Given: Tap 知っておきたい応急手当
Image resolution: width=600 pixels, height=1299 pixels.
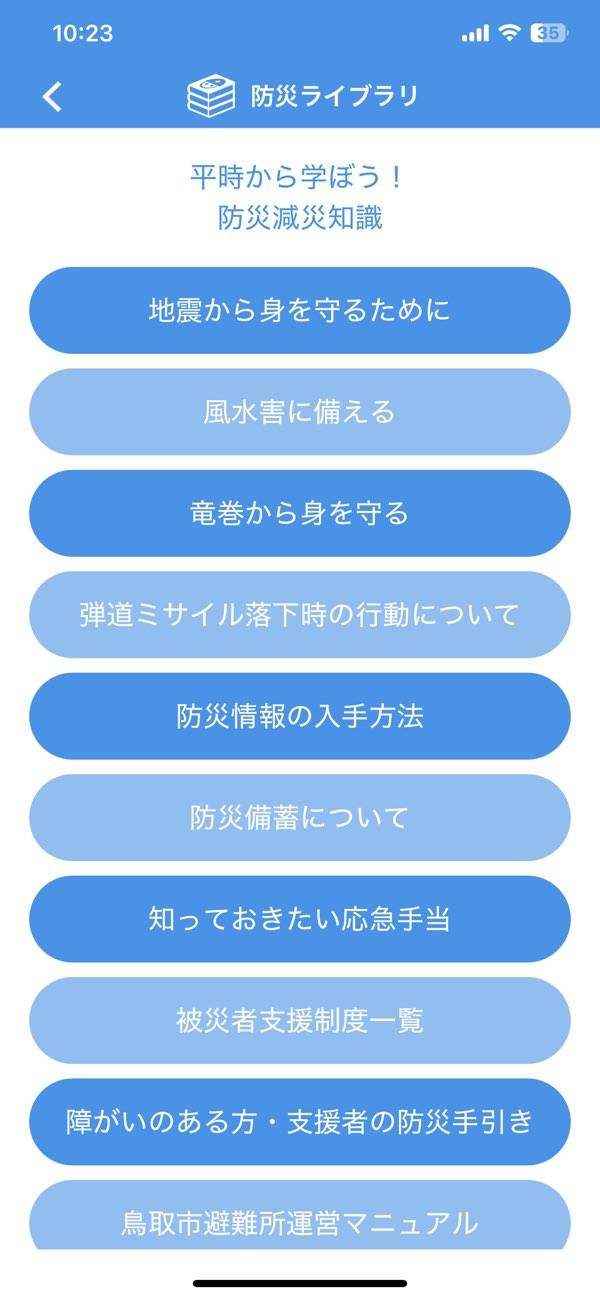Looking at the screenshot, I should pyautogui.click(x=300, y=919).
